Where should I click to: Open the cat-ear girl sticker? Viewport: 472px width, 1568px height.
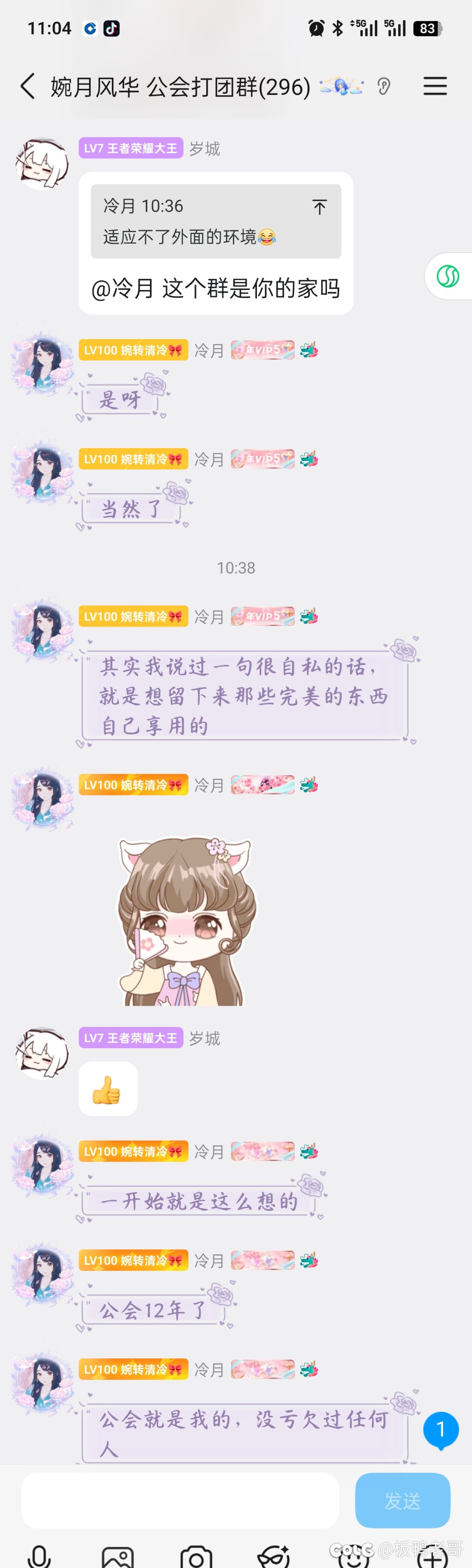click(184, 920)
